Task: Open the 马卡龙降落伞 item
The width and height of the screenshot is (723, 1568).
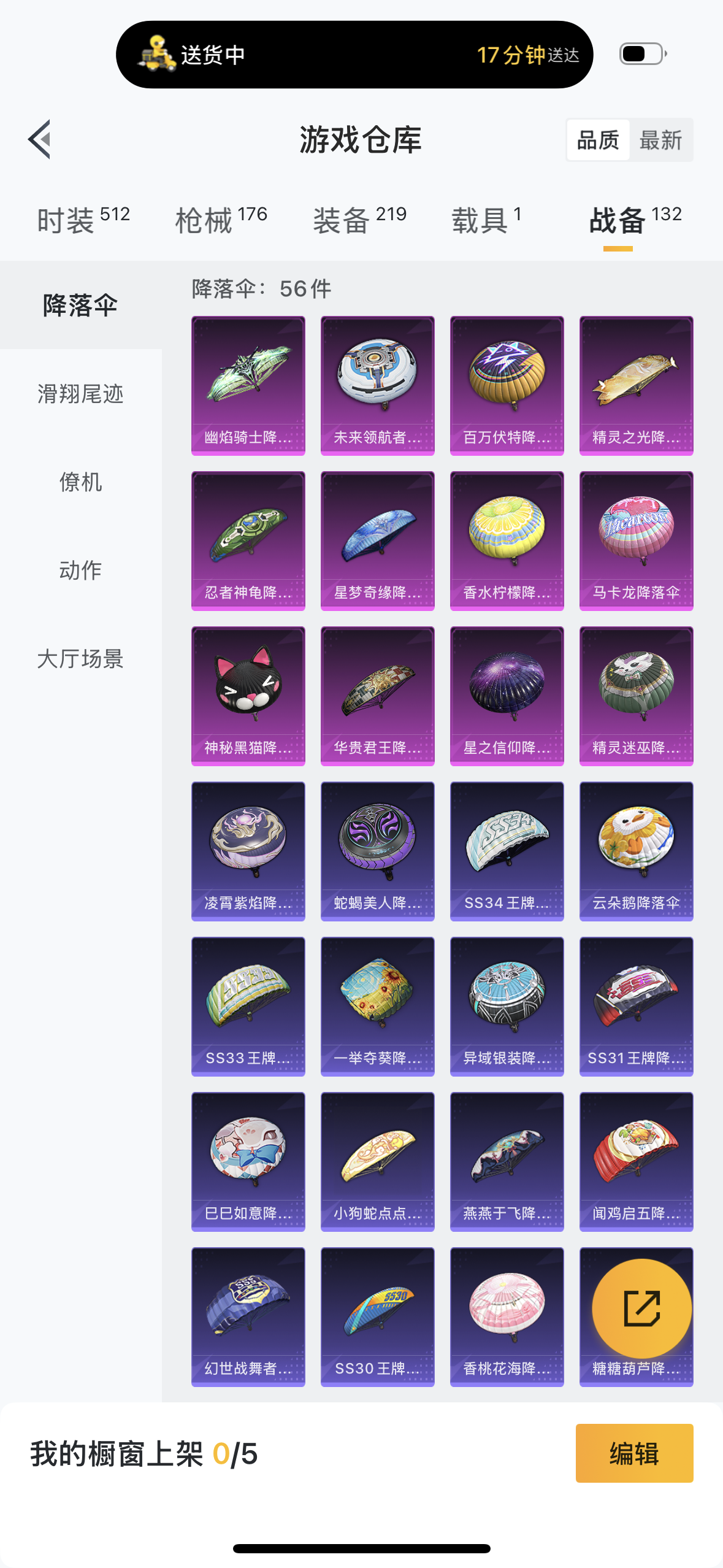Action: pyautogui.click(x=637, y=541)
